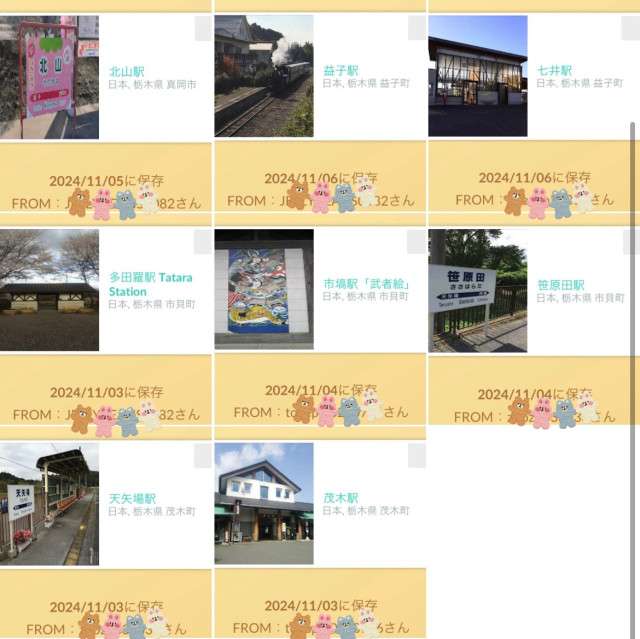Open the 市塙駅「武者絵」 card
The height and width of the screenshot is (639, 640).
coord(365,284)
